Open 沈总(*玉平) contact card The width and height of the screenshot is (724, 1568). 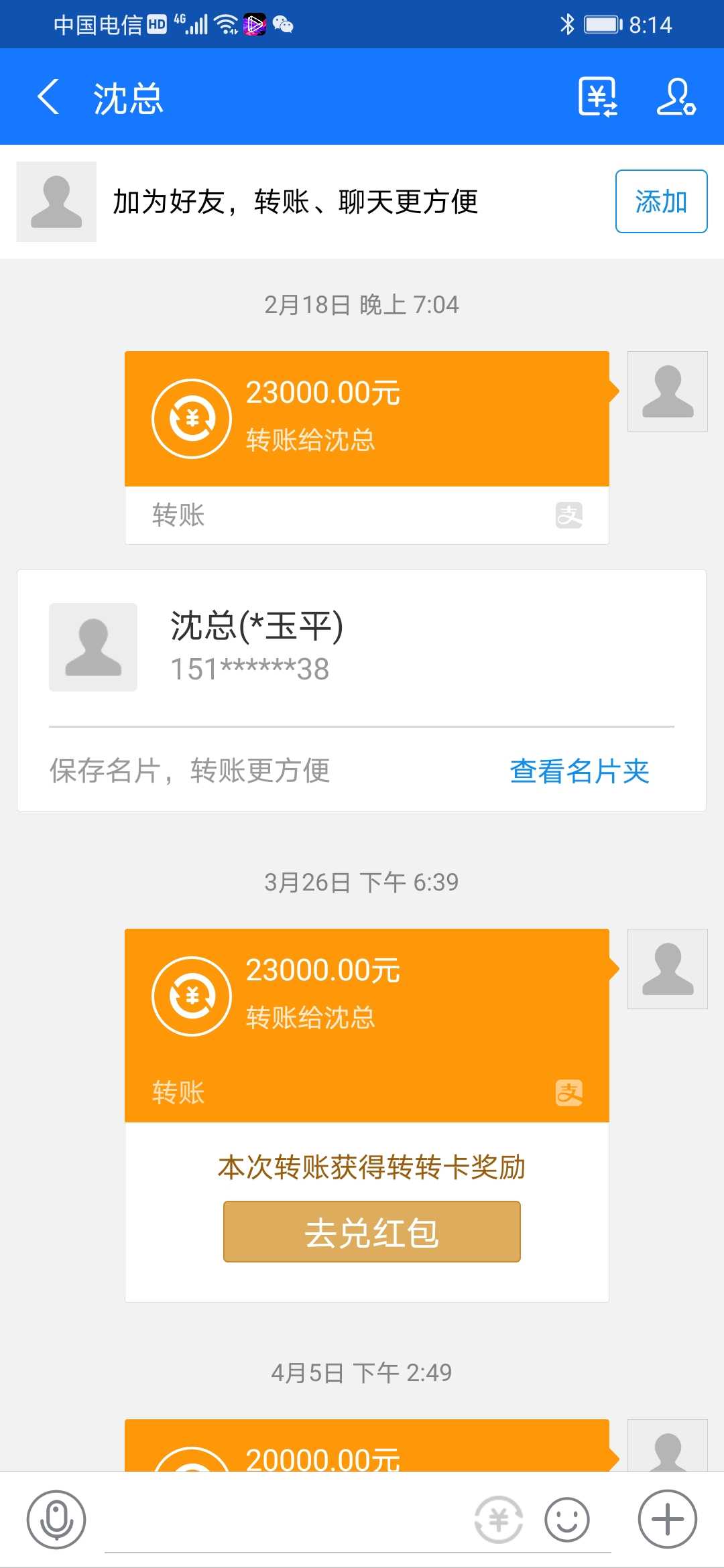[361, 647]
